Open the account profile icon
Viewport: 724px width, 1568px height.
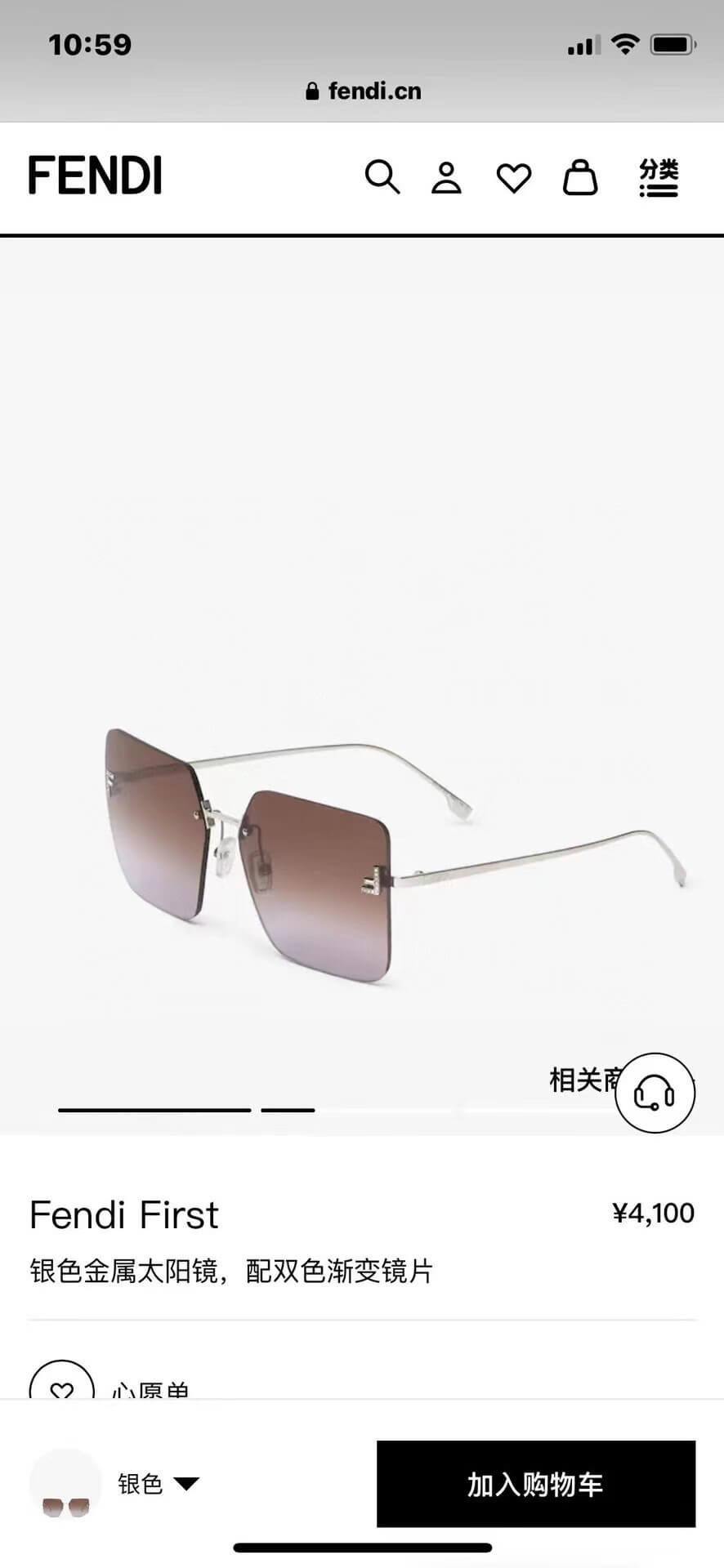(x=446, y=177)
